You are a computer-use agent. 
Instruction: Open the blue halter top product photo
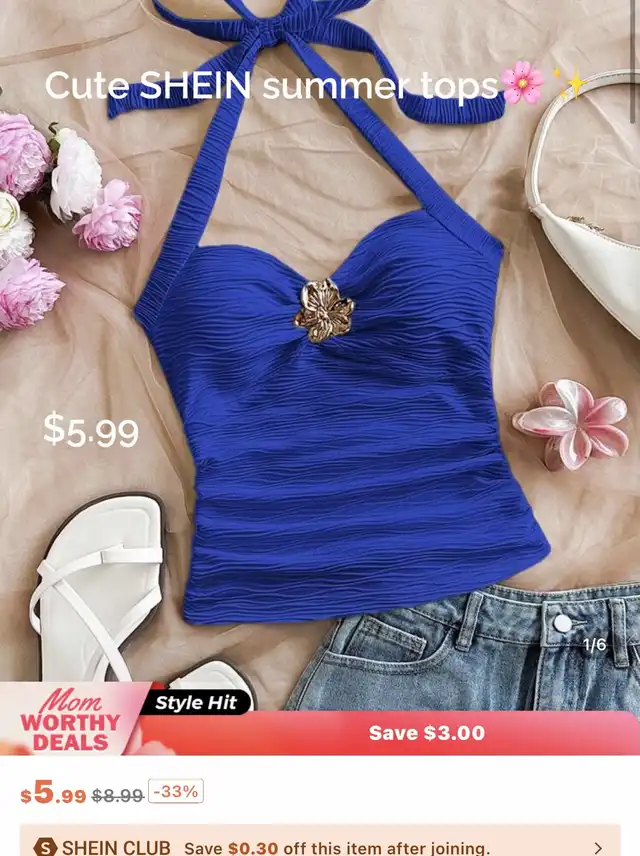(x=320, y=349)
